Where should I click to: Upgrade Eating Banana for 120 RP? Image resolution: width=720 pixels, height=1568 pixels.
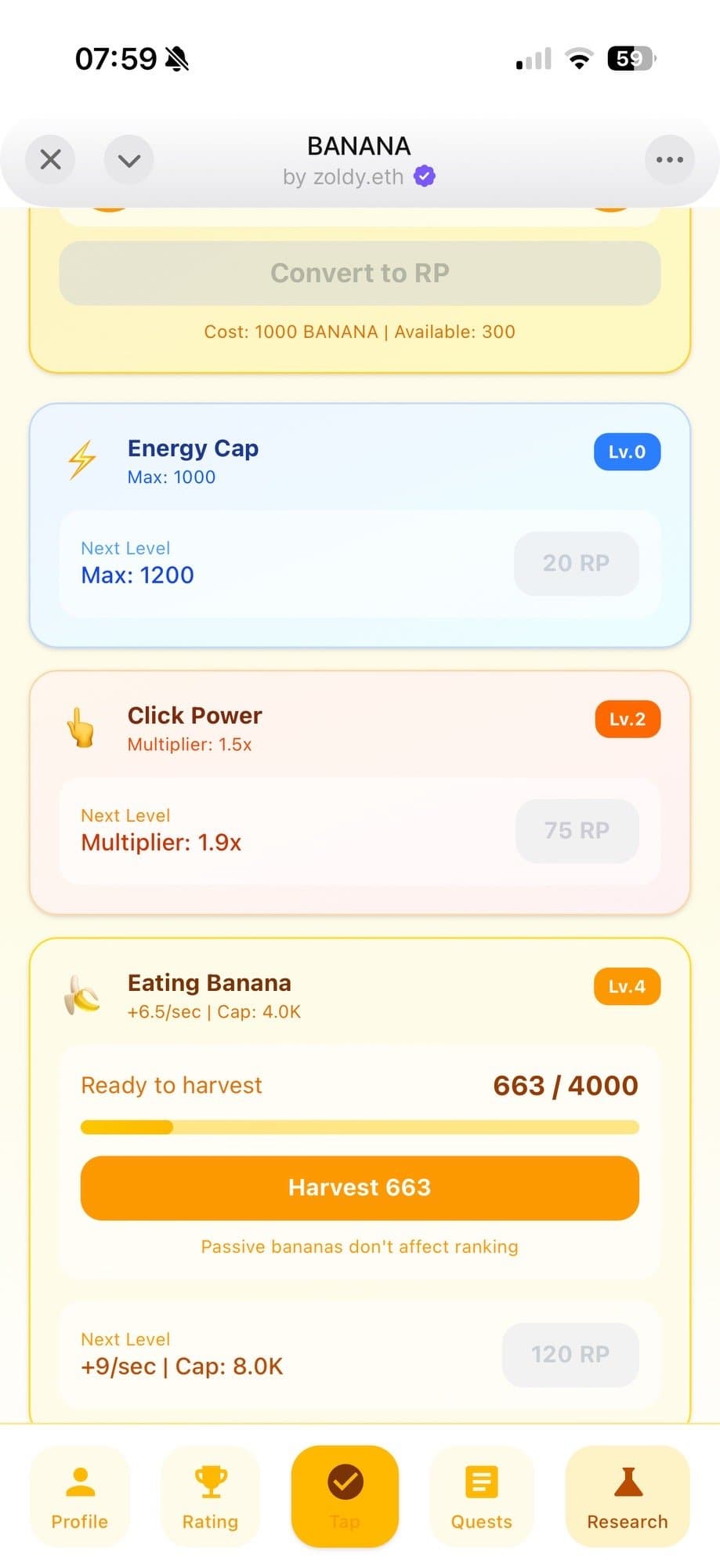[x=570, y=1354]
